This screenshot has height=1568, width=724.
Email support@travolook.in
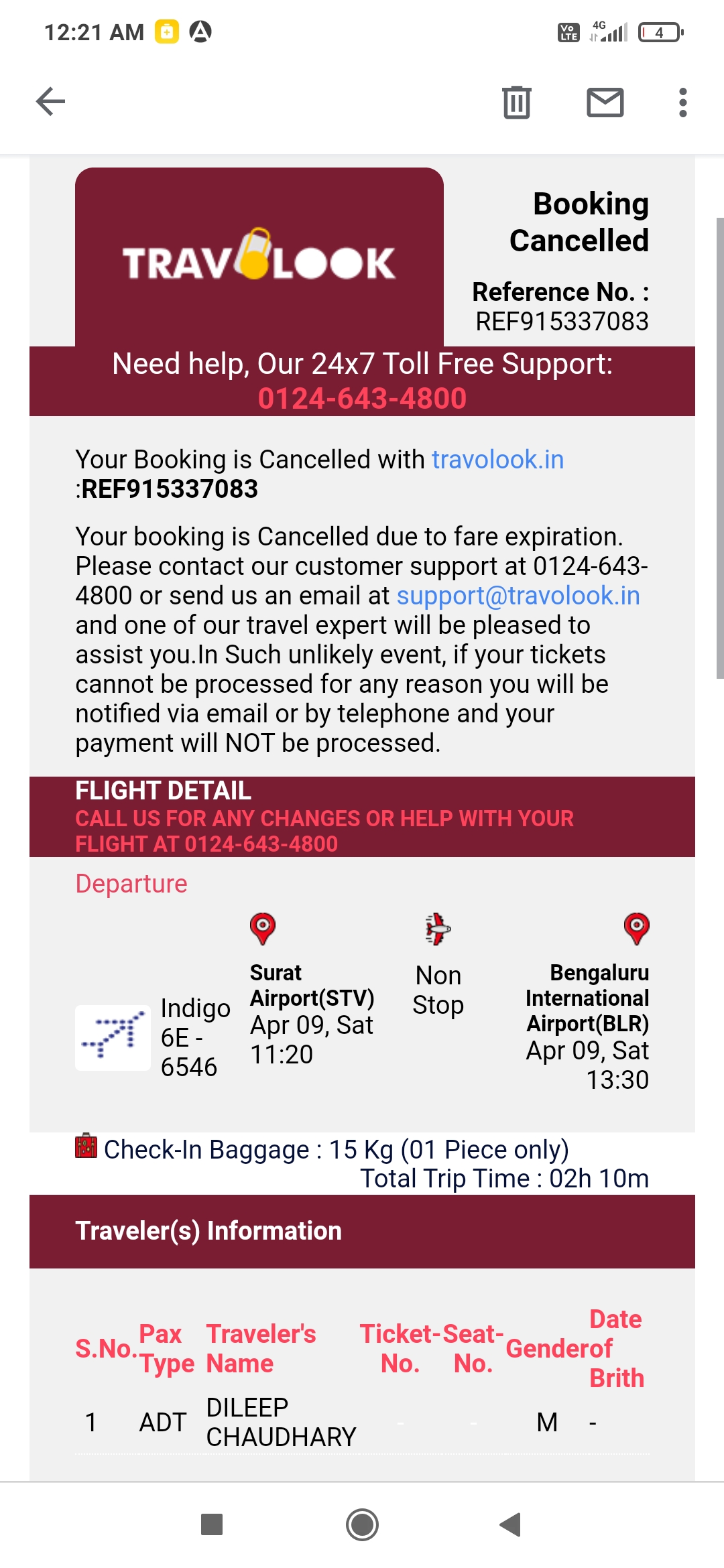pyautogui.click(x=518, y=596)
